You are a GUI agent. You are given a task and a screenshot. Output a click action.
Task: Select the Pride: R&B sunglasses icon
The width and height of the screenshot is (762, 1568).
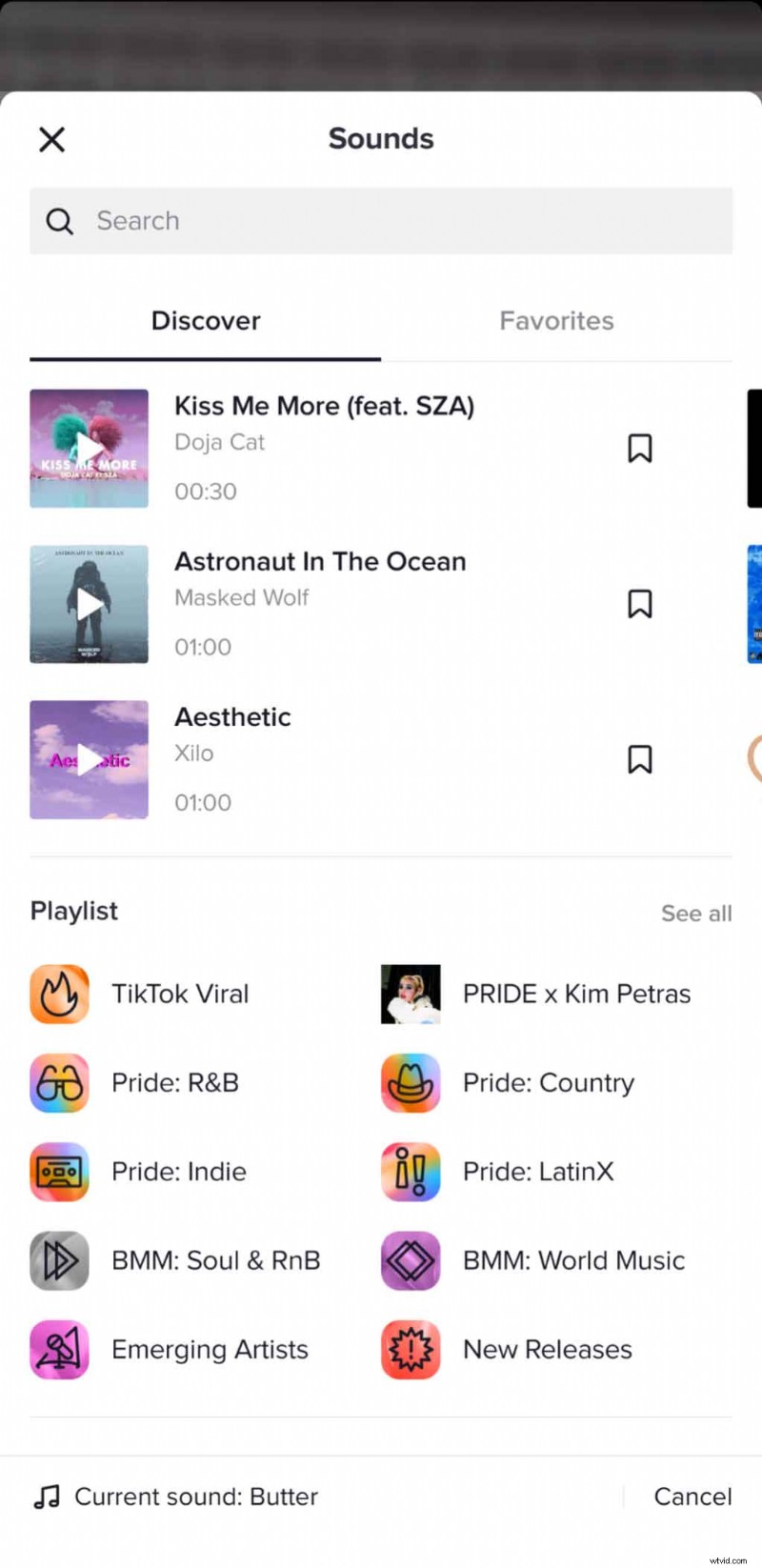59,1082
